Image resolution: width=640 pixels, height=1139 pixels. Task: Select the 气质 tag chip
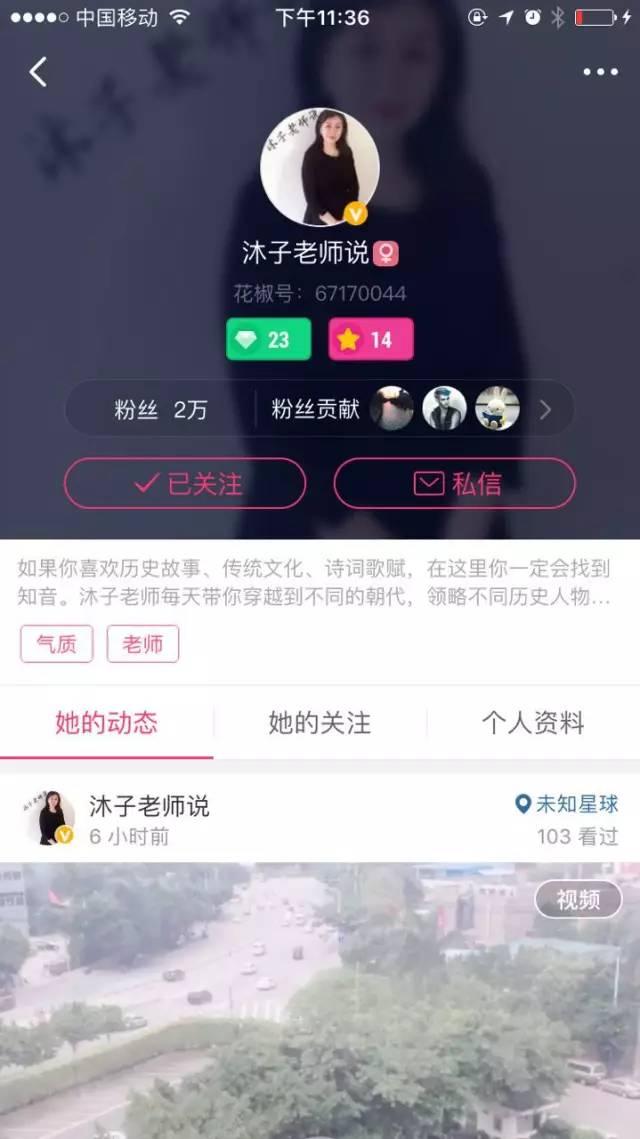[56, 644]
